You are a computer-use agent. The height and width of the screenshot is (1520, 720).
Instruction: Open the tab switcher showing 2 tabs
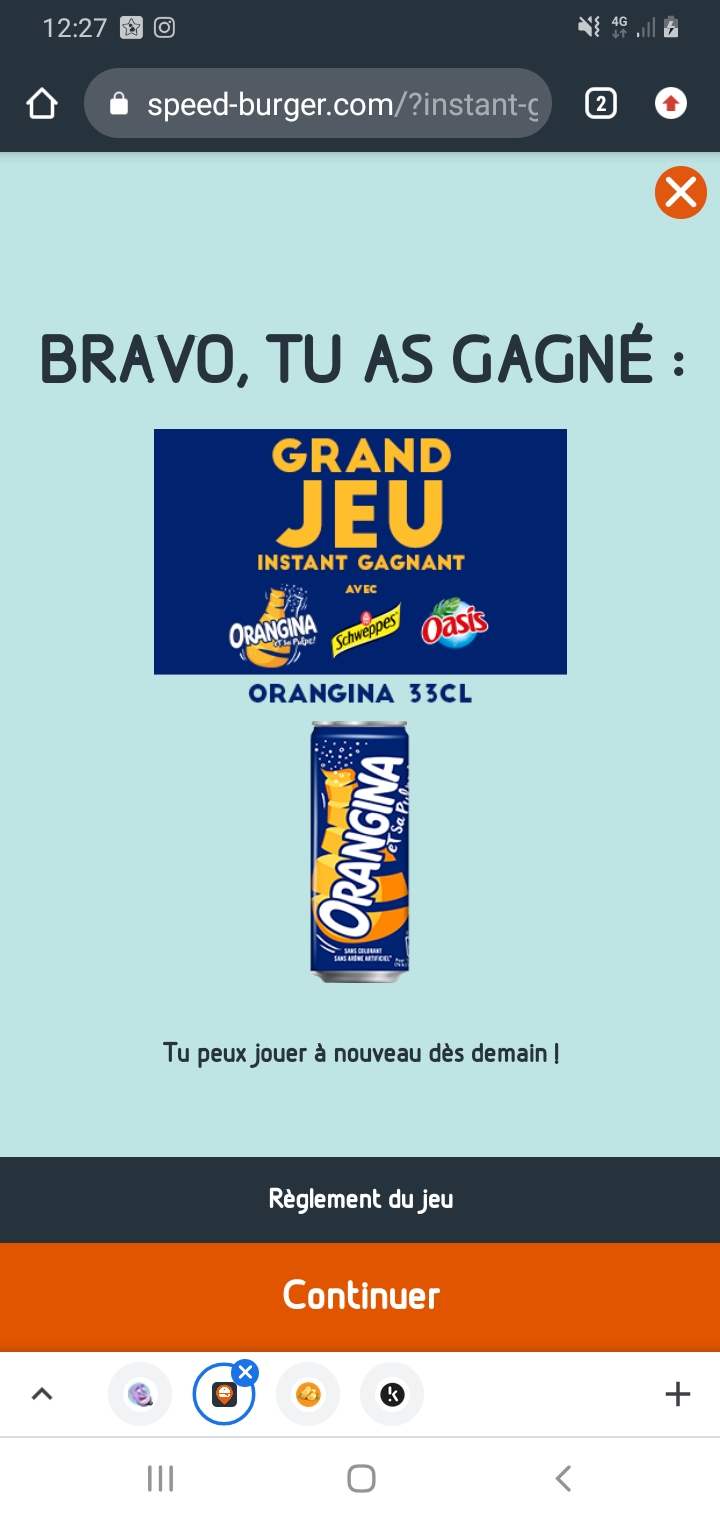600,104
